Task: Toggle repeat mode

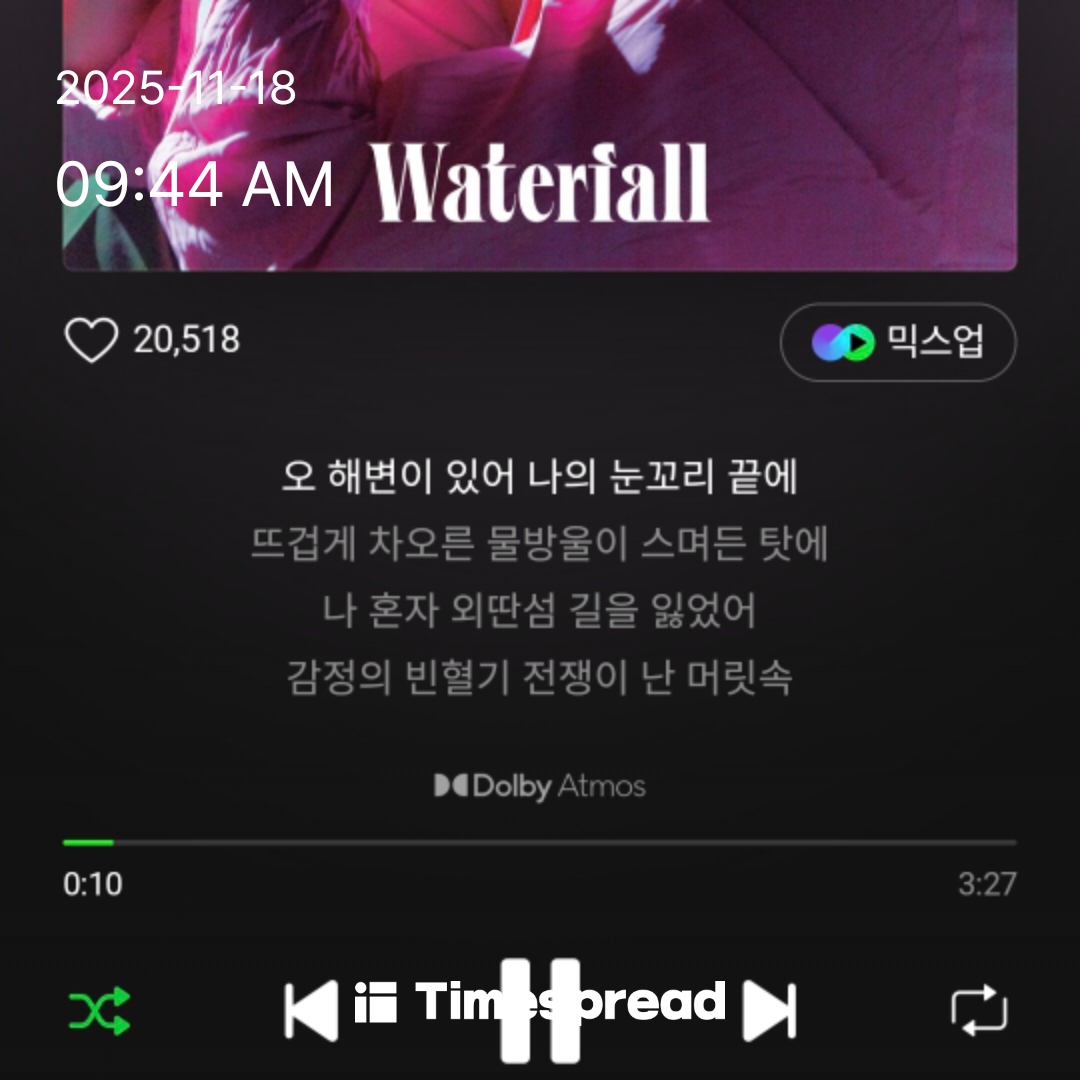Action: (x=978, y=1010)
